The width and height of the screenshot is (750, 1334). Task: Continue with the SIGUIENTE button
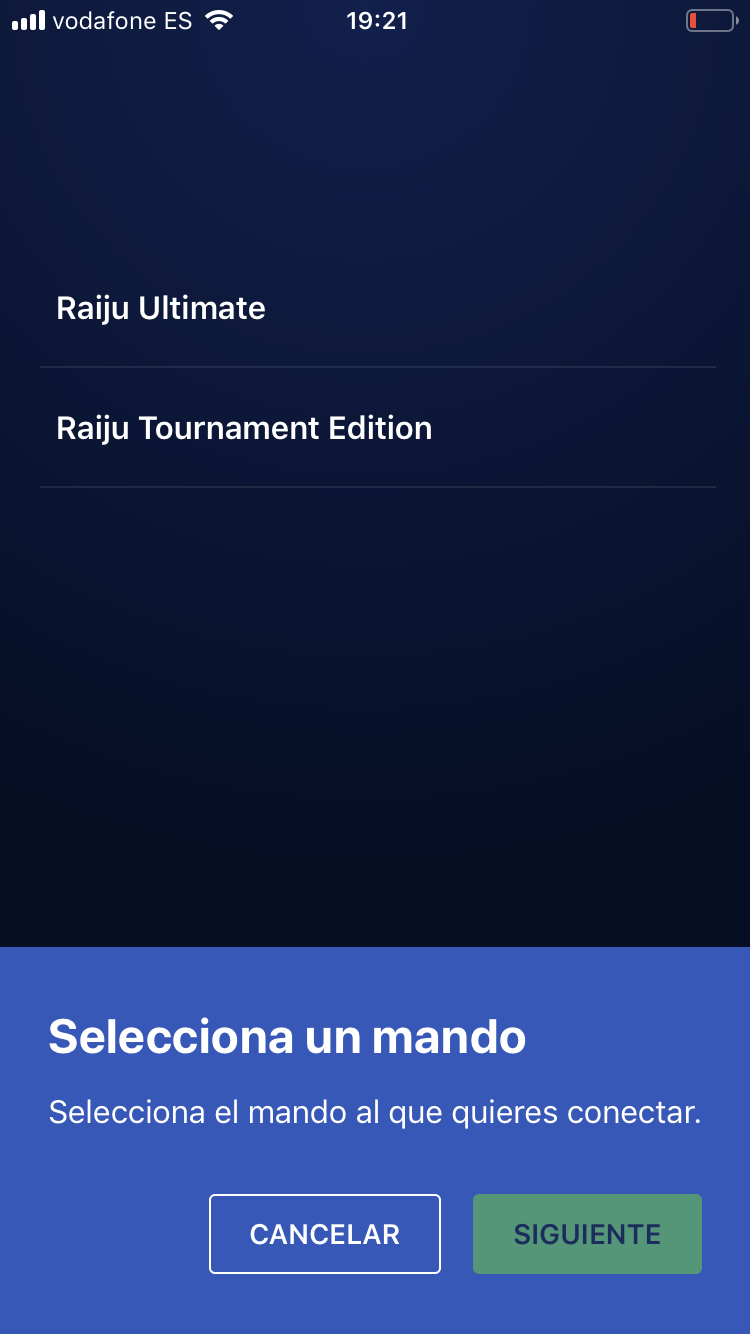587,1234
